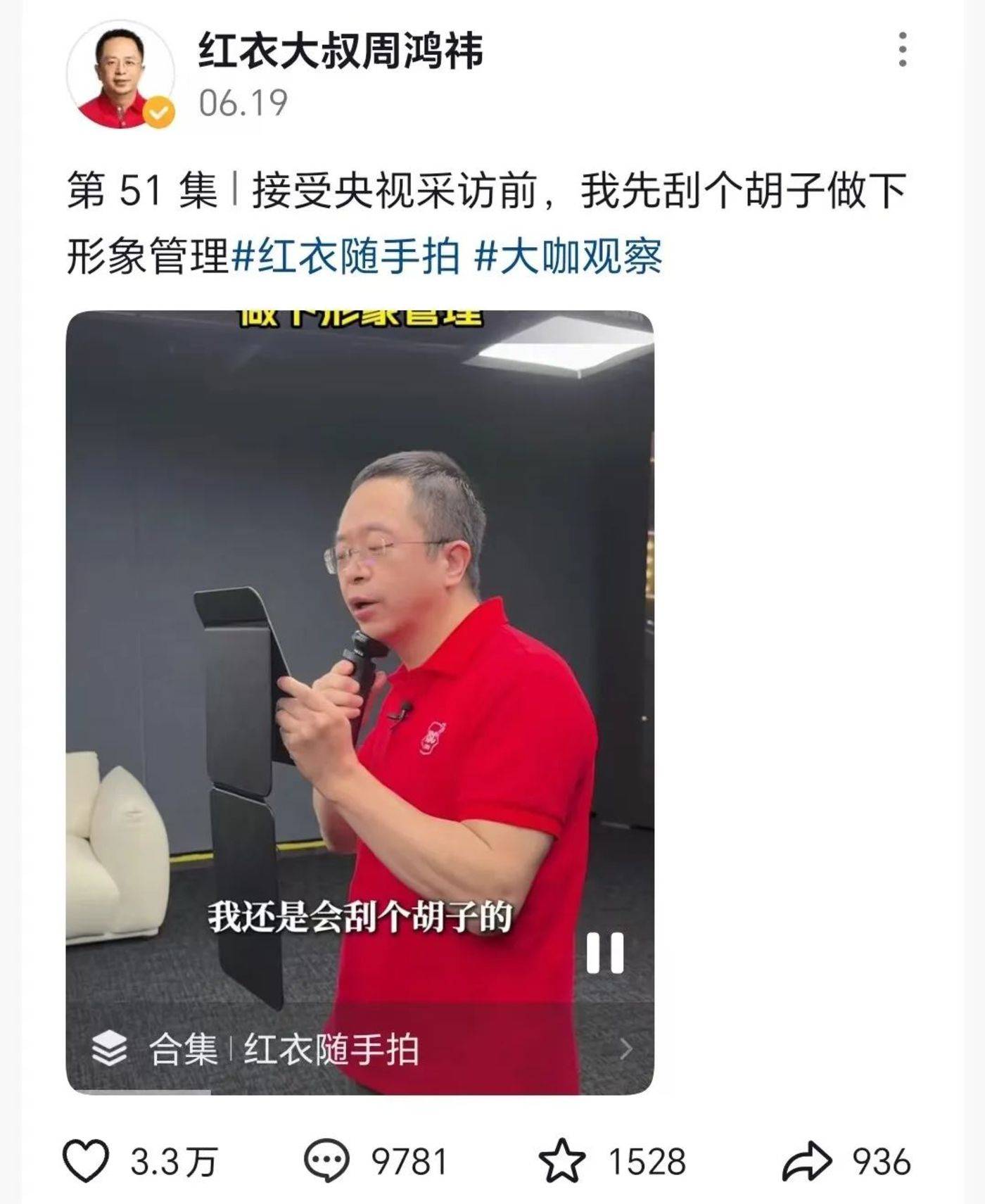Open the poster's profile avatar

(x=120, y=75)
